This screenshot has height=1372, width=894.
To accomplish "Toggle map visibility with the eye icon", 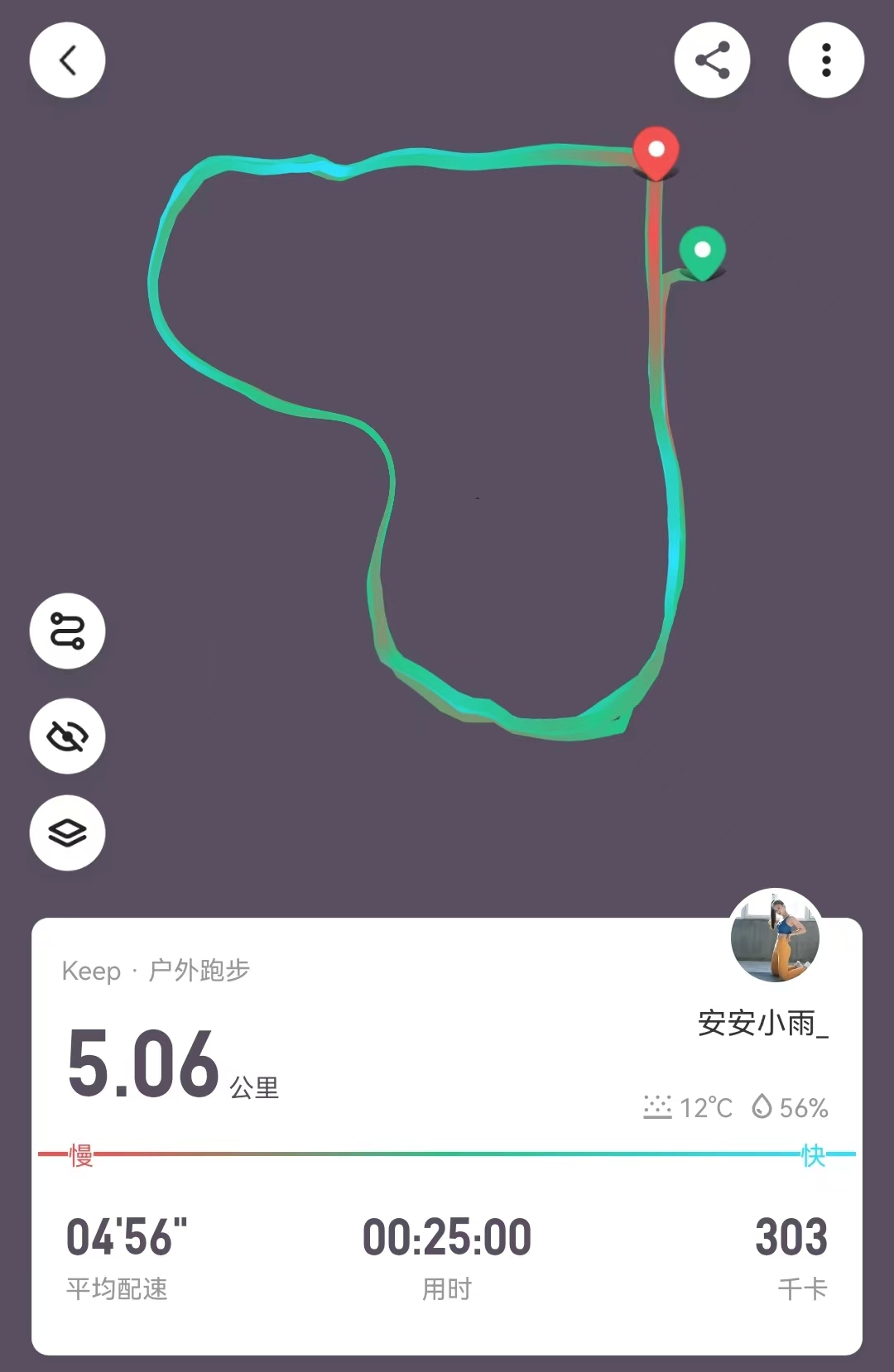I will (67, 736).
